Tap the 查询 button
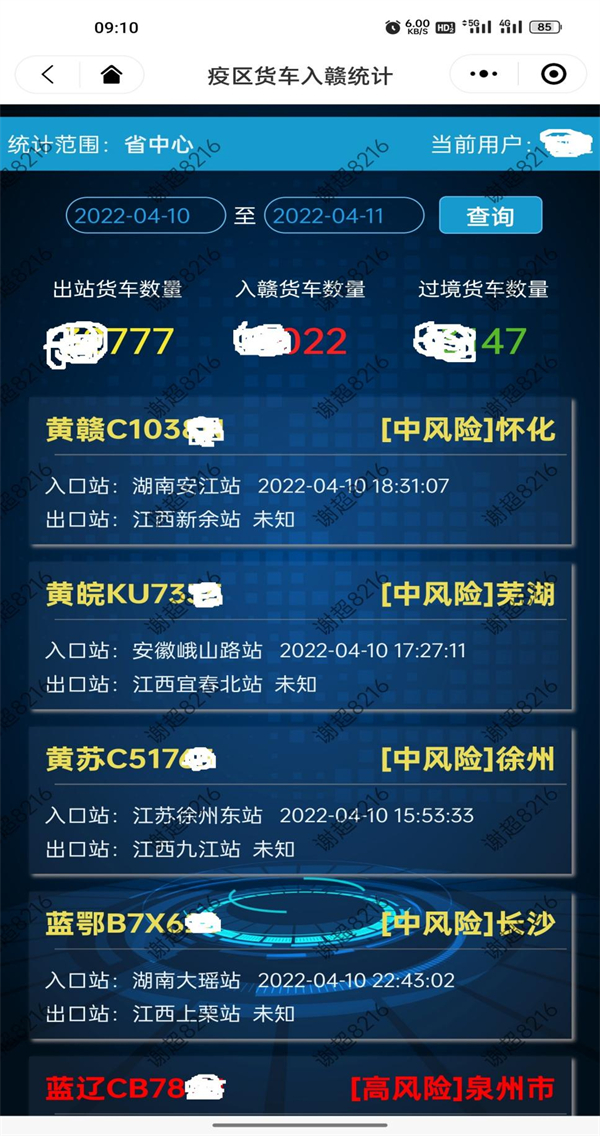Image resolution: width=600 pixels, height=1136 pixels. pos(490,216)
